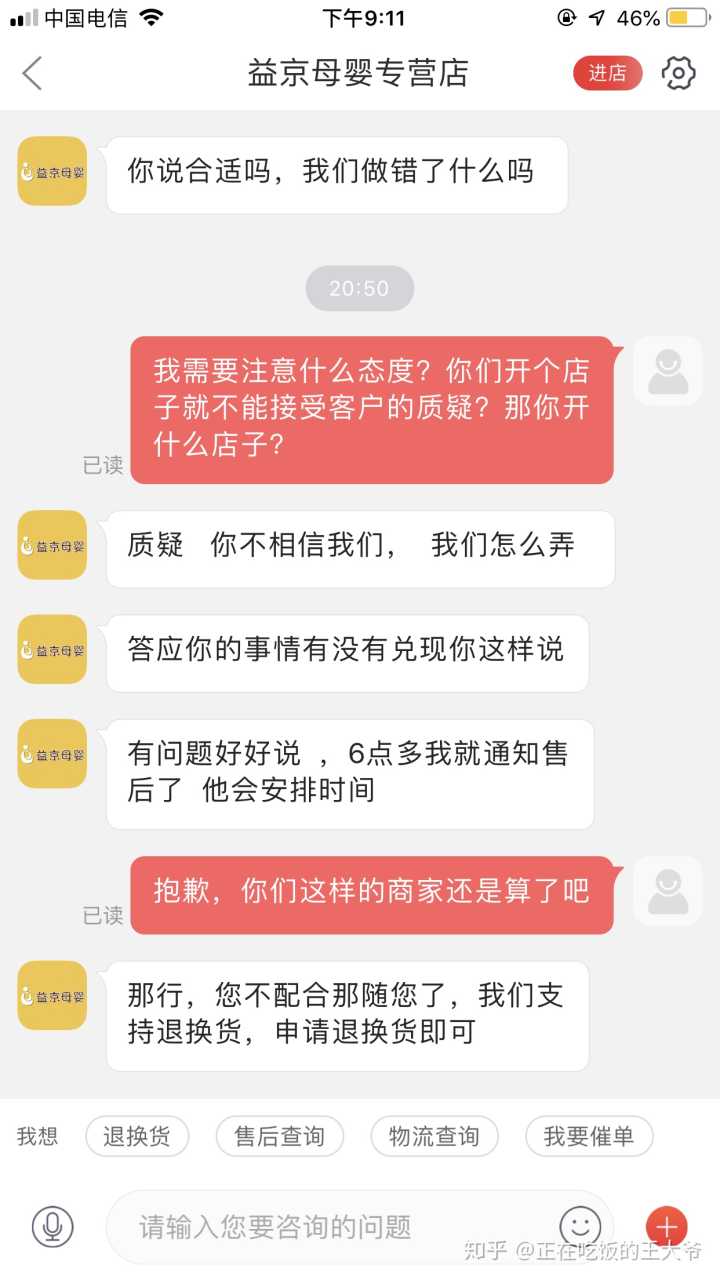Screen dimensions: 720x1280
Task: Go back using the top-left arrow
Action: click(x=33, y=73)
